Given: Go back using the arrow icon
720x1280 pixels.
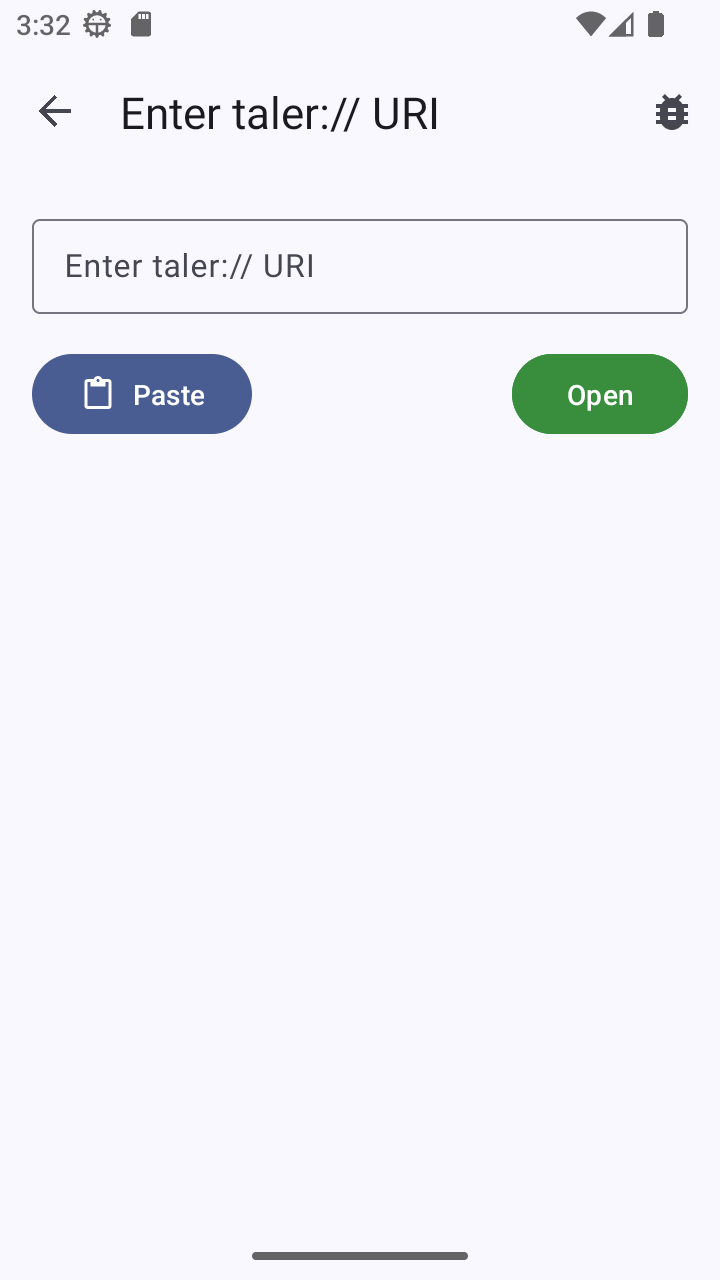Looking at the screenshot, I should [55, 112].
